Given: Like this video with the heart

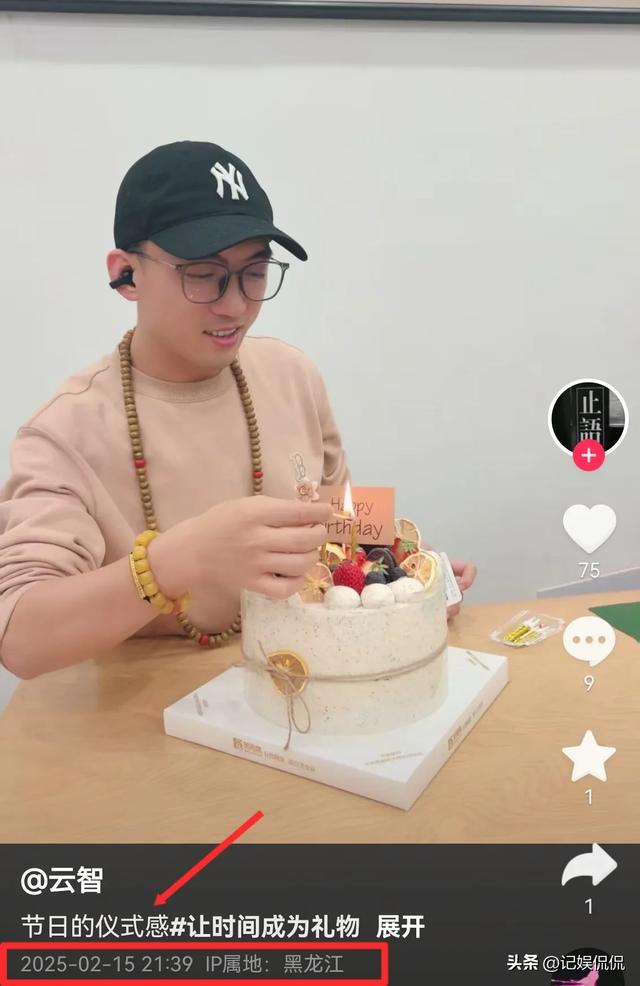Looking at the screenshot, I should (589, 528).
